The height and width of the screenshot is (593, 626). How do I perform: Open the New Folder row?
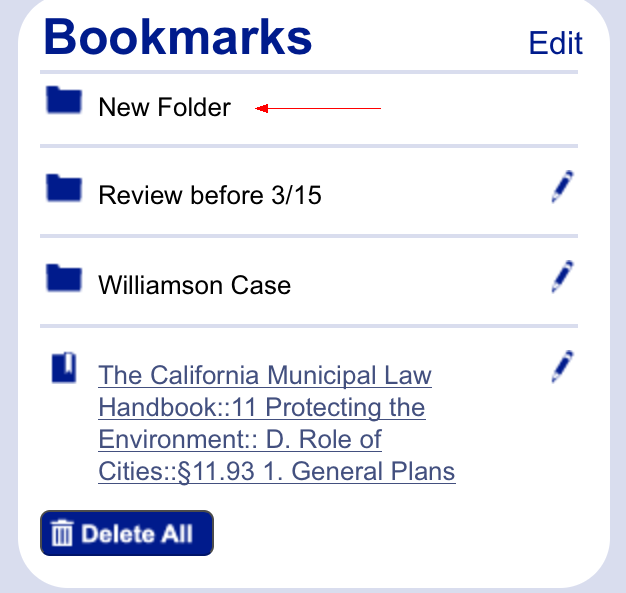(x=164, y=107)
